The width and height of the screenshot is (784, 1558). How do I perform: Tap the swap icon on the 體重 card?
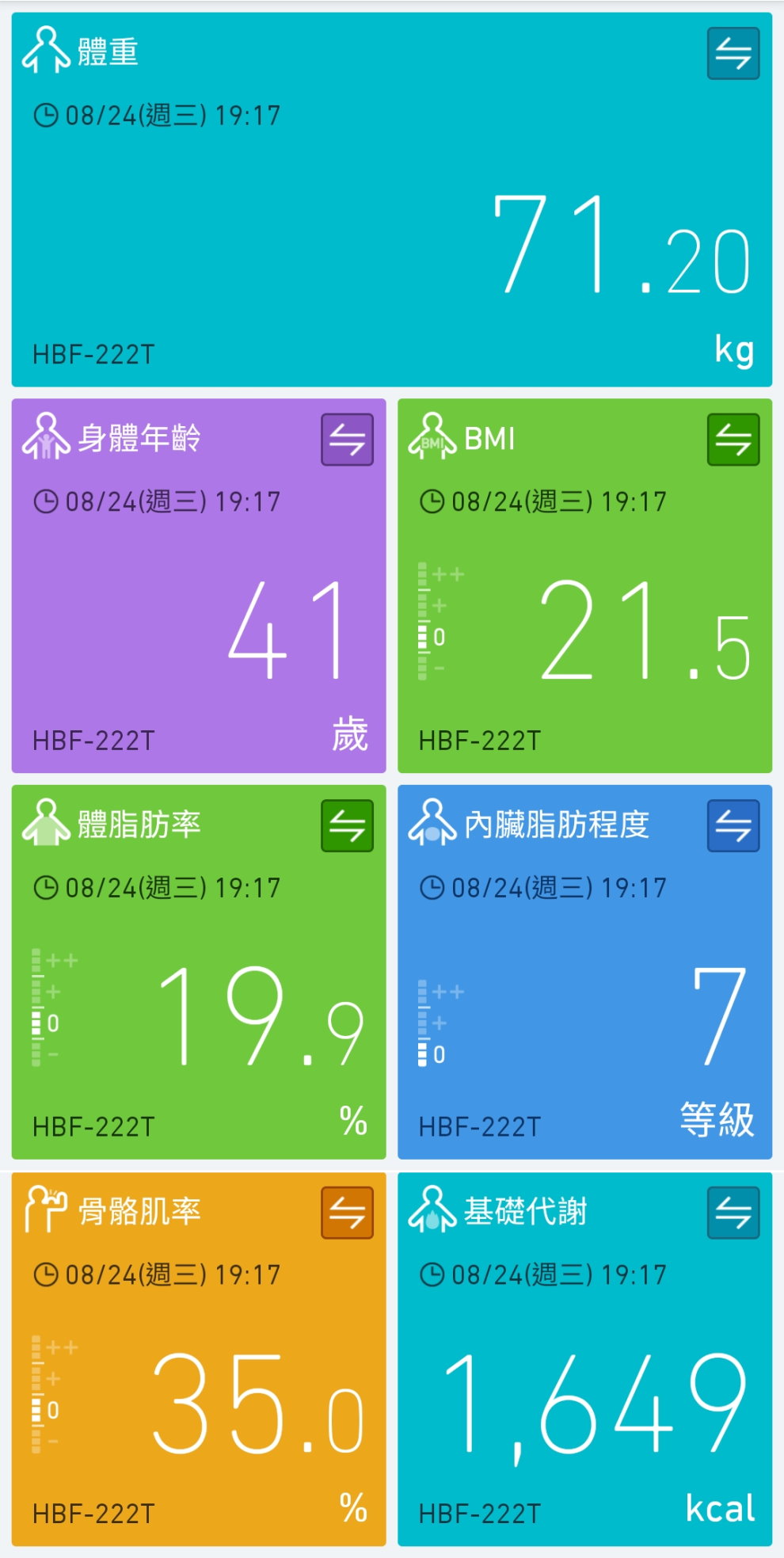point(733,54)
